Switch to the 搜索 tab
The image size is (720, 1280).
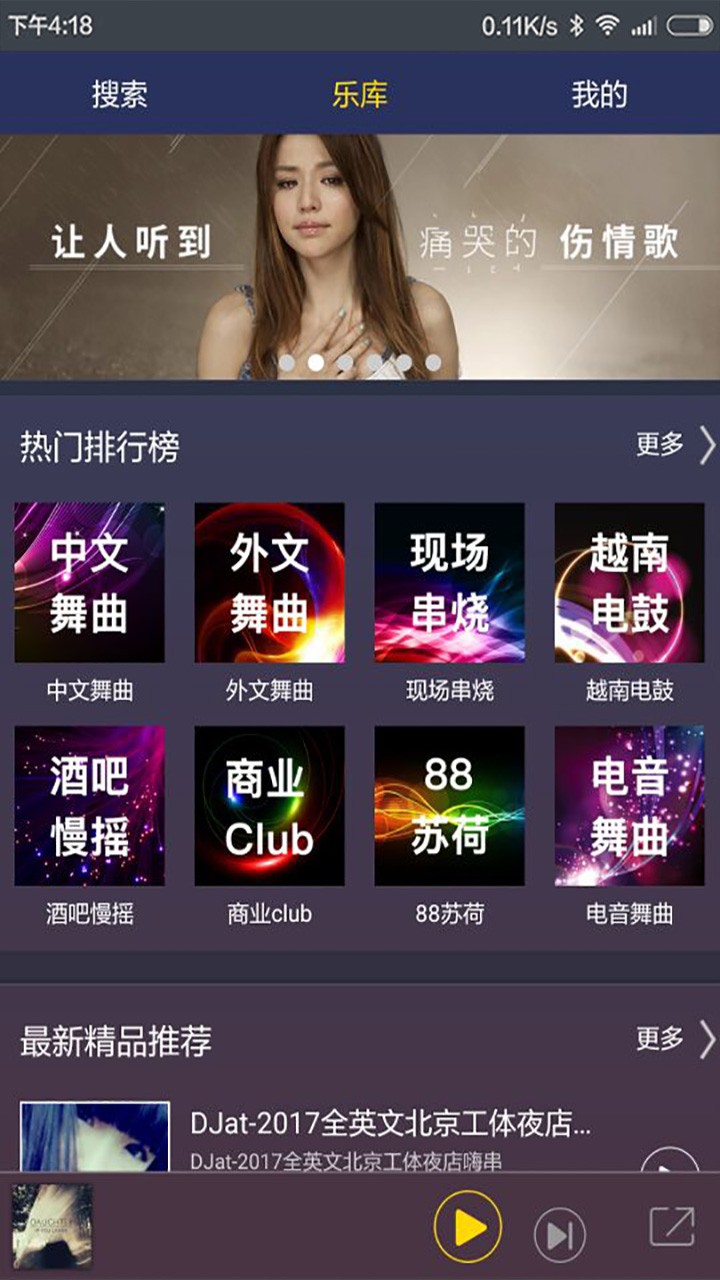(120, 94)
